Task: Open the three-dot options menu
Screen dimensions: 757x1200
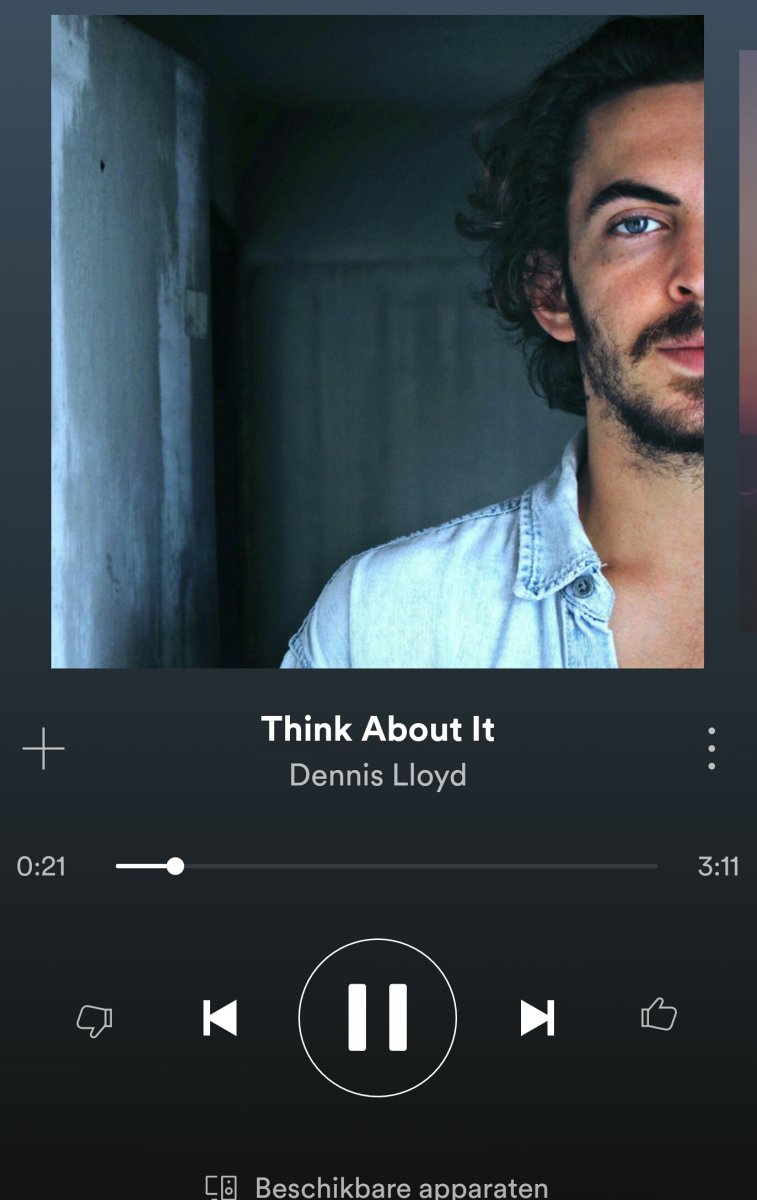Action: pos(711,749)
